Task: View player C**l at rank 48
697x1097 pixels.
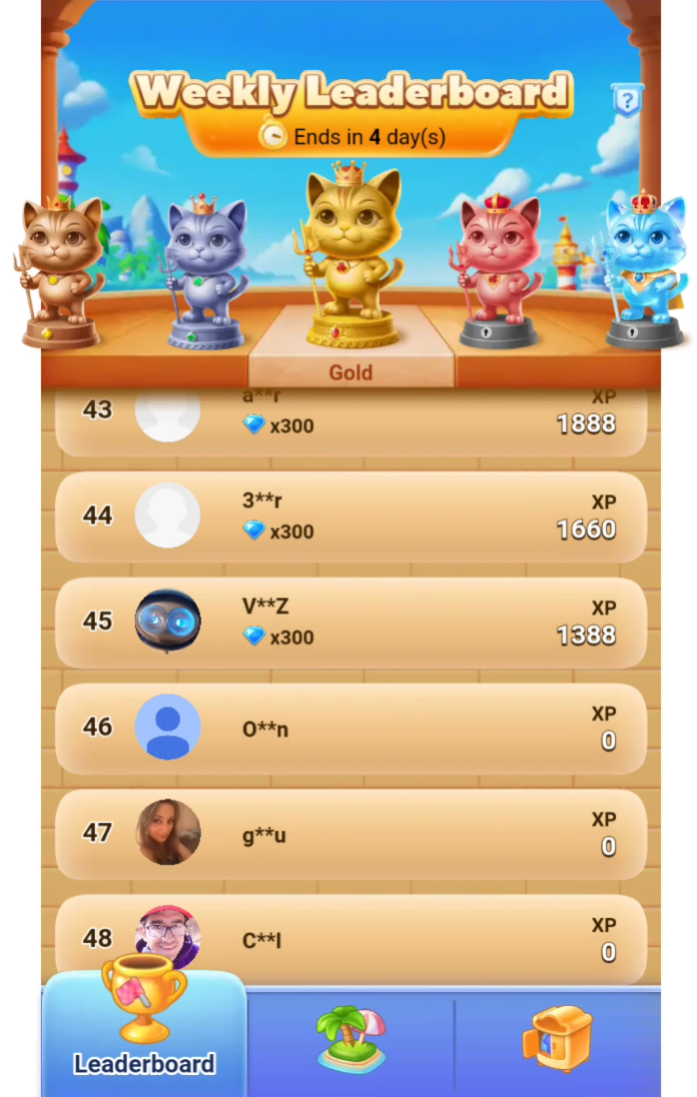Action: tap(350, 938)
